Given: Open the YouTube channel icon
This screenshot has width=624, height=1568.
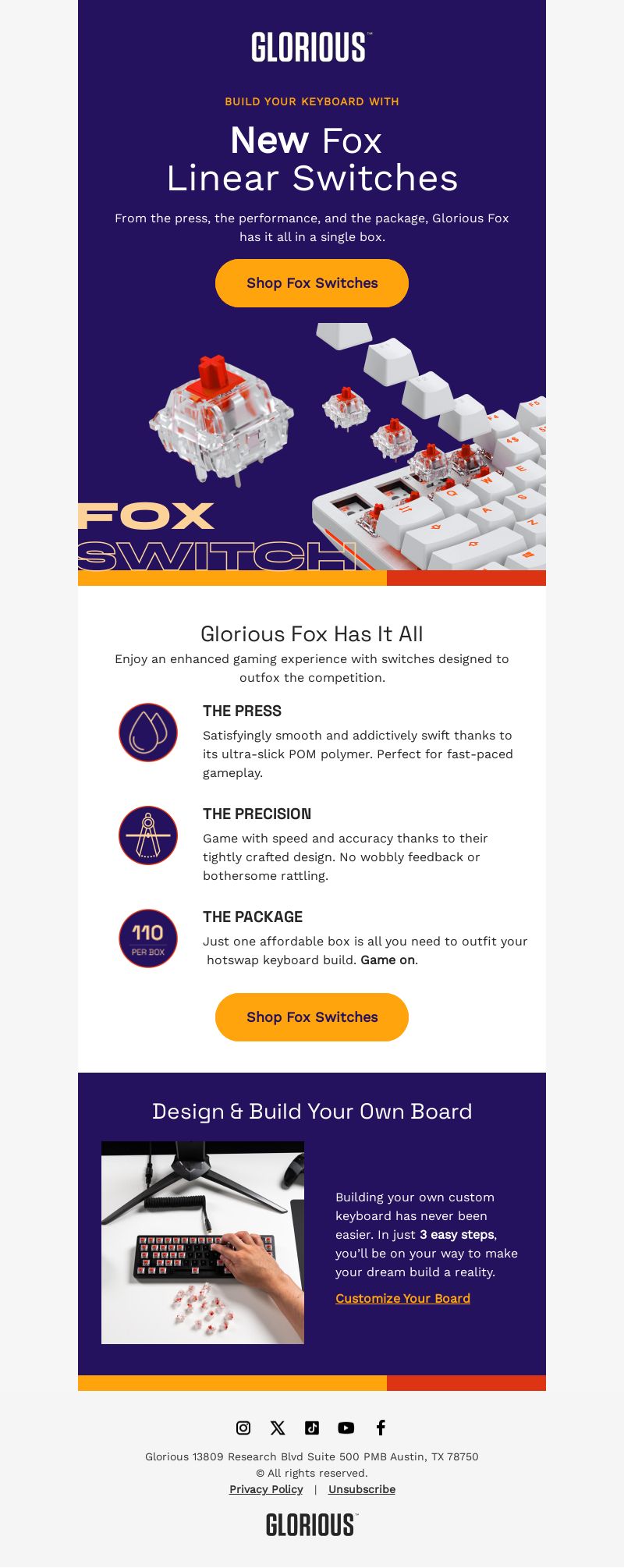Looking at the screenshot, I should click(x=346, y=1428).
